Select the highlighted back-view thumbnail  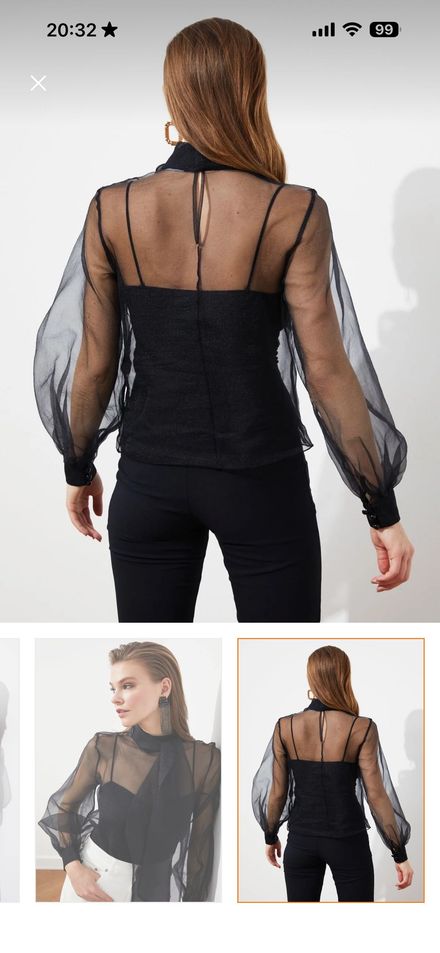[331, 770]
